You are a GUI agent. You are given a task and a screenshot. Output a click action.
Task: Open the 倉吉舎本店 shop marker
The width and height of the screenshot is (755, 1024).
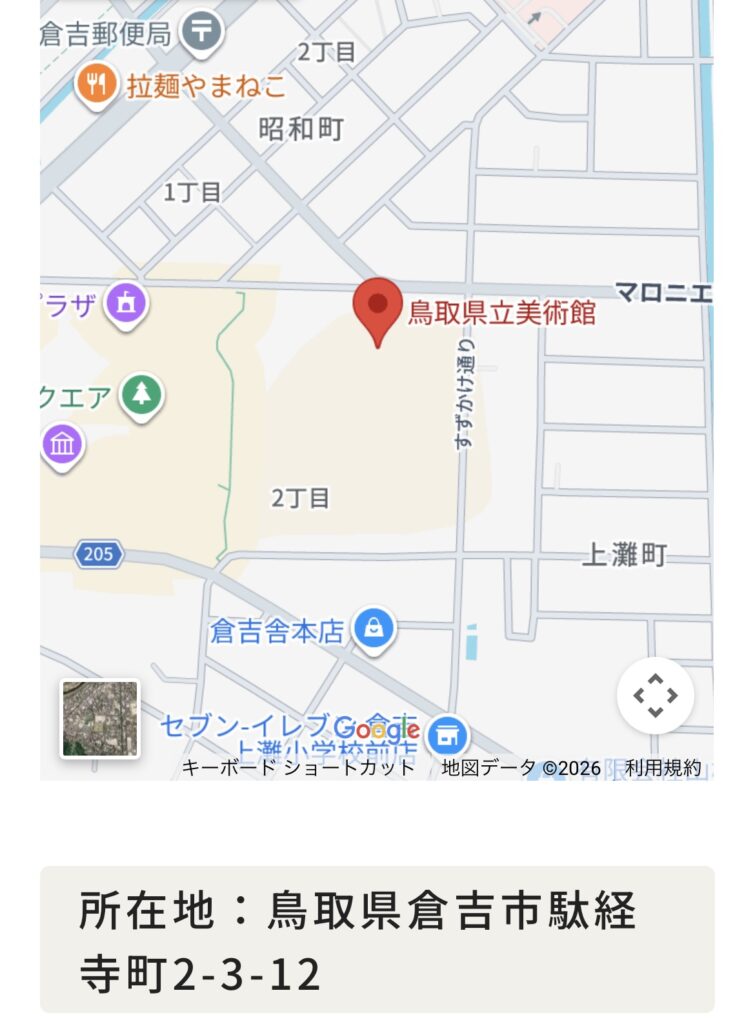(374, 630)
